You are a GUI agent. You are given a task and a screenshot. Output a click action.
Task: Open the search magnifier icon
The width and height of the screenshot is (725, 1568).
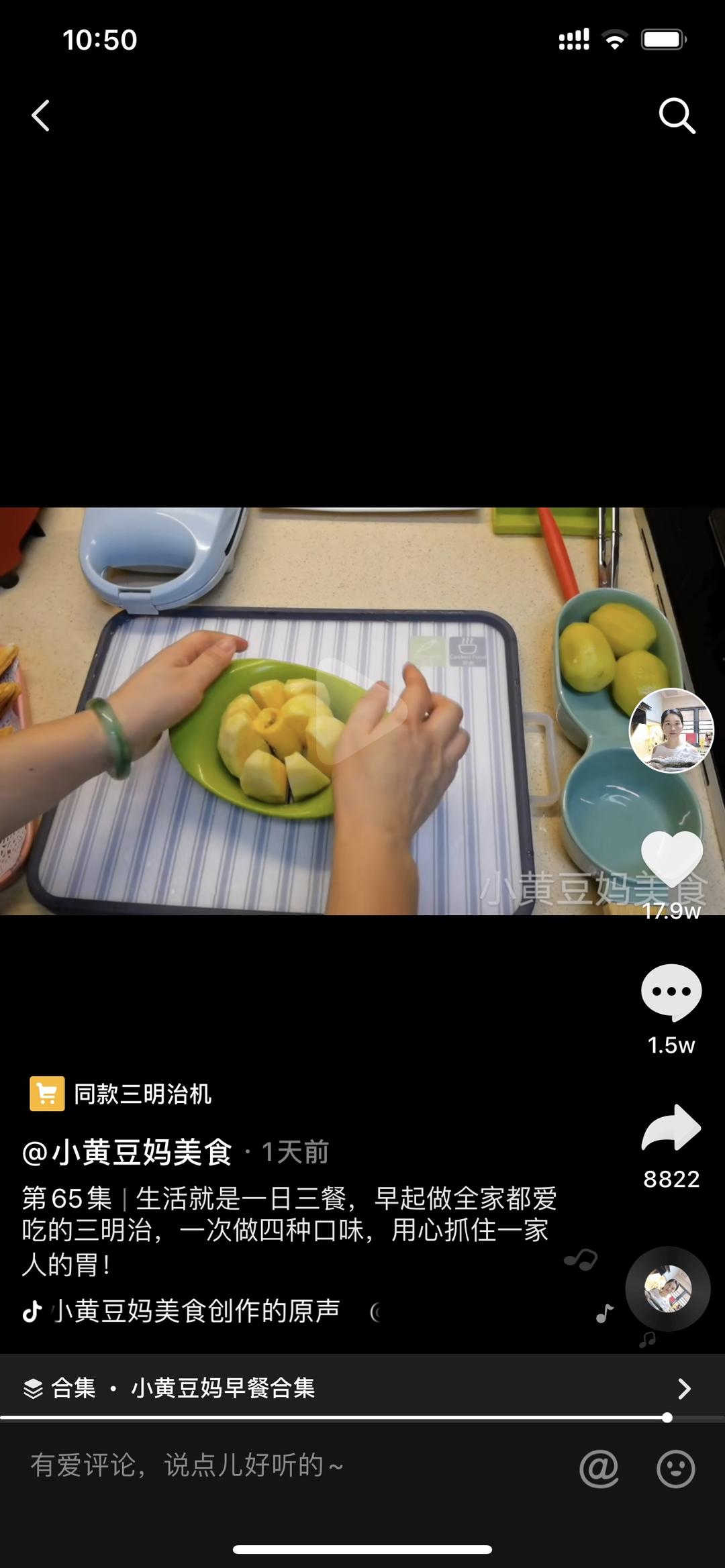(677, 116)
